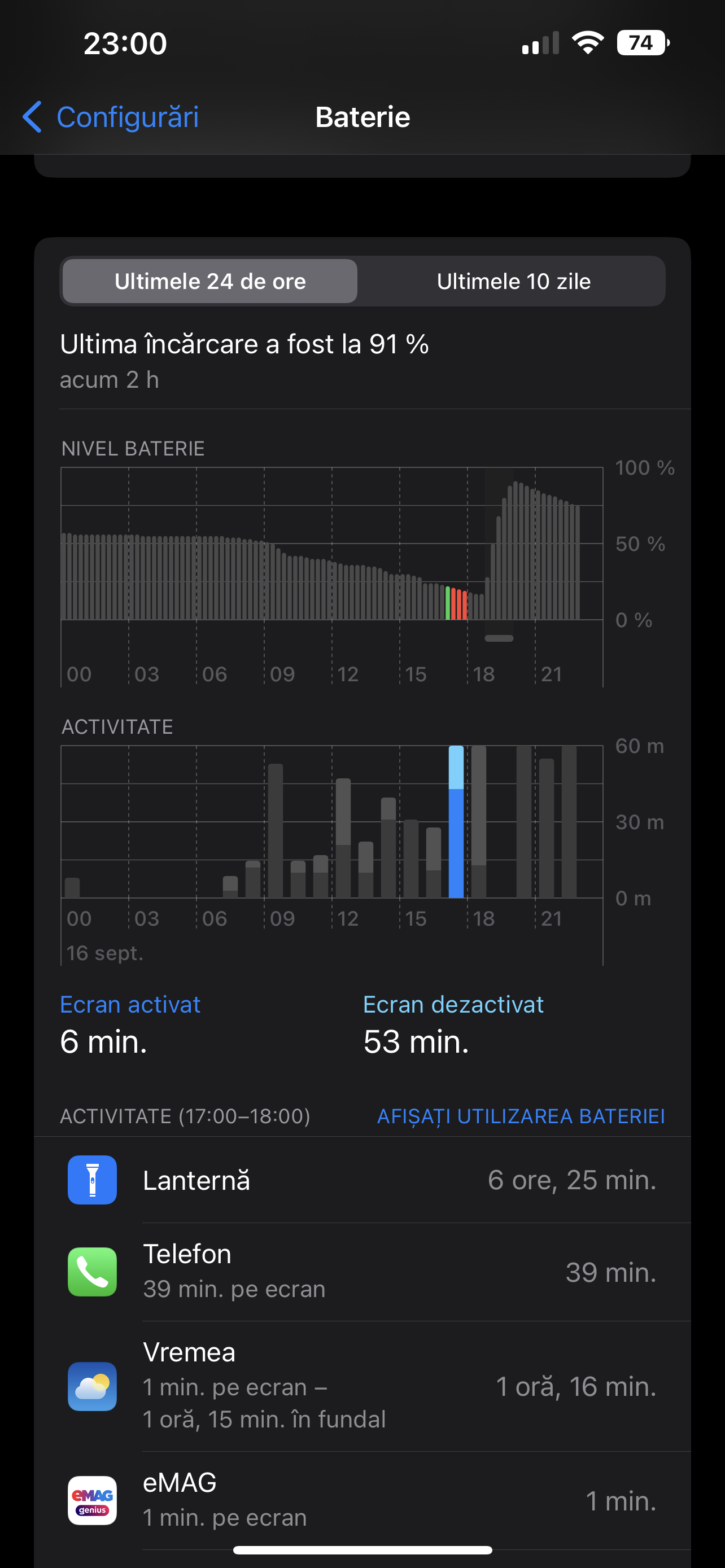Viewport: 725px width, 1568px height.
Task: Select the Vremea usage row
Action: (x=362, y=1386)
